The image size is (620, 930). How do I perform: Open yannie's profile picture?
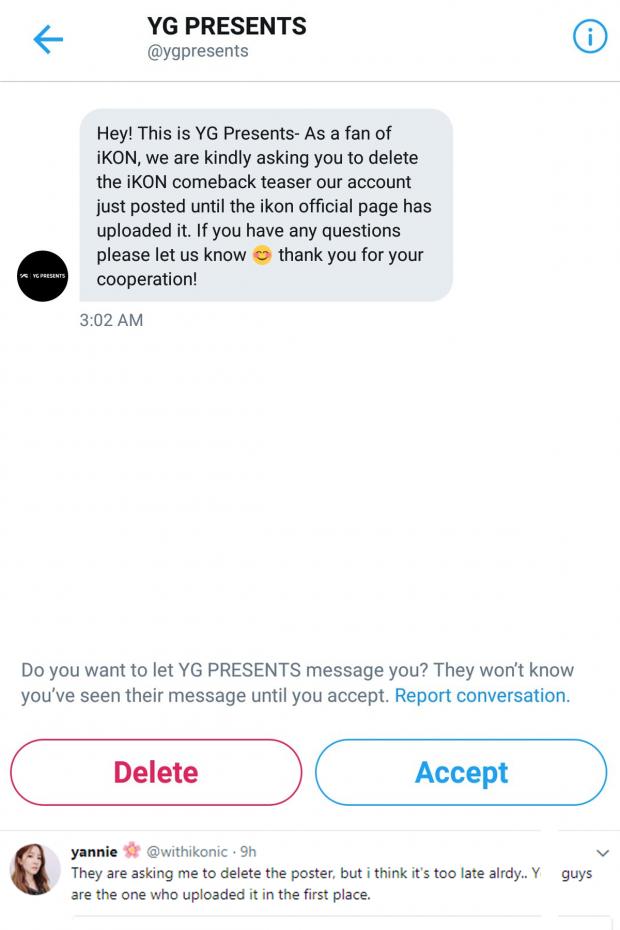(x=35, y=867)
